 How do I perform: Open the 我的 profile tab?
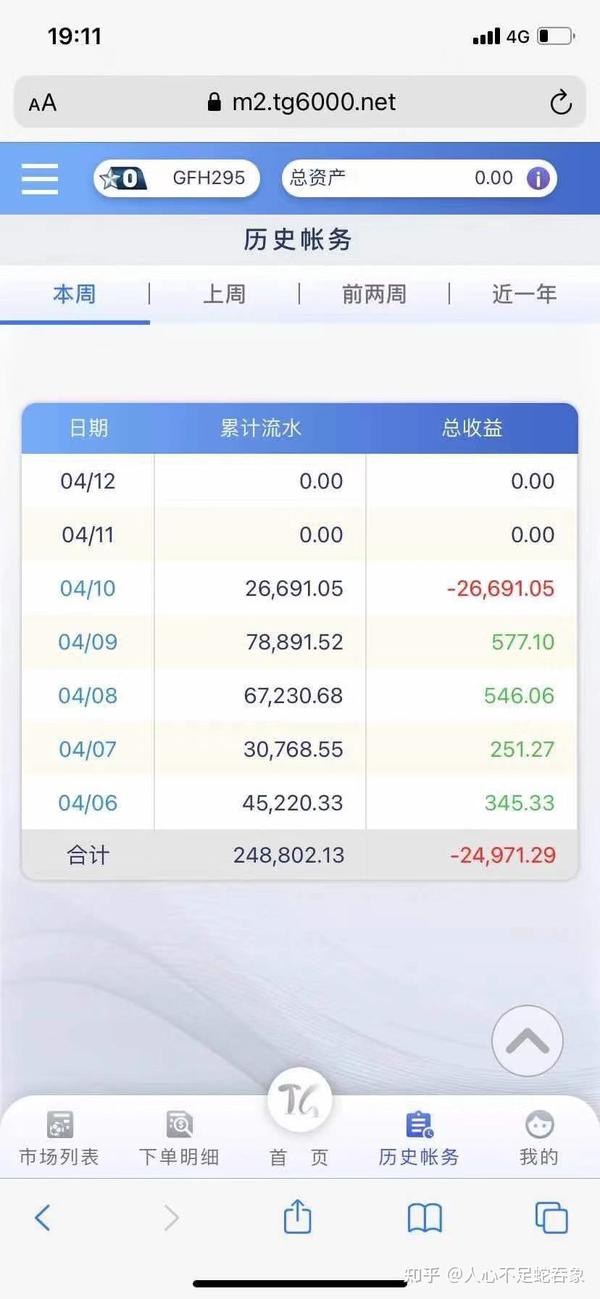(x=539, y=1139)
